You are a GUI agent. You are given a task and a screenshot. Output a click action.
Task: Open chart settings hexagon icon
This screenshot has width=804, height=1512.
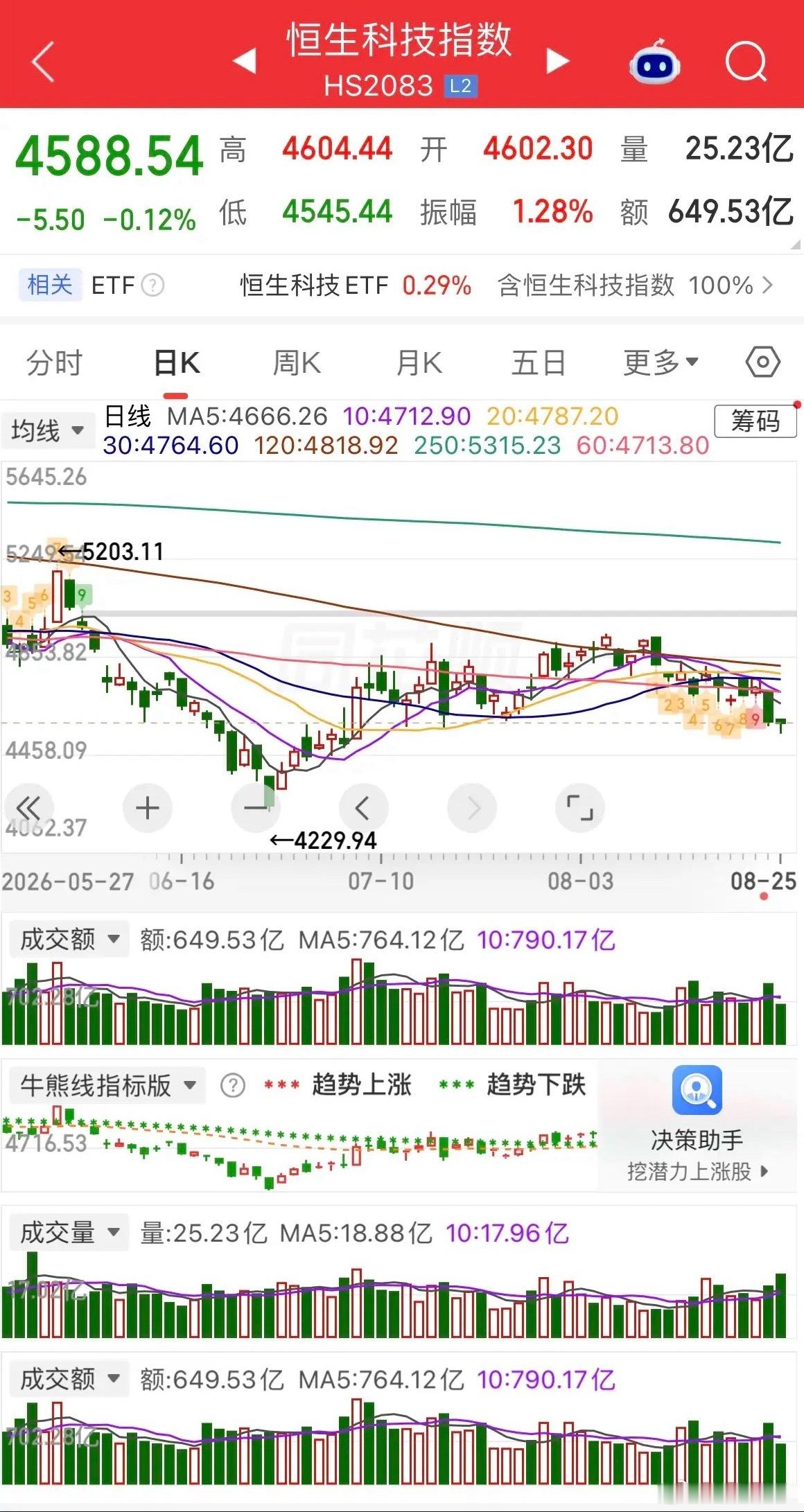point(762,362)
